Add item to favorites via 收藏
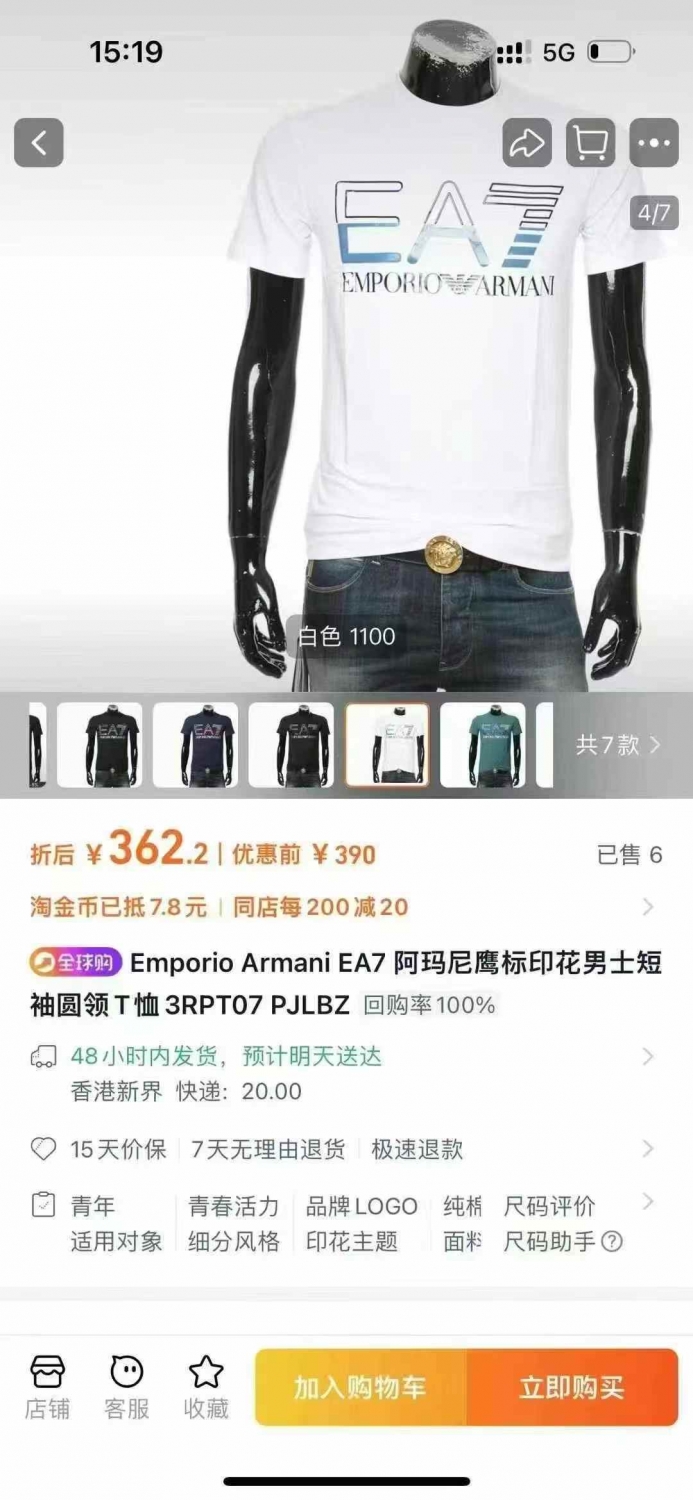This screenshot has height=1500, width=693. click(206, 1387)
